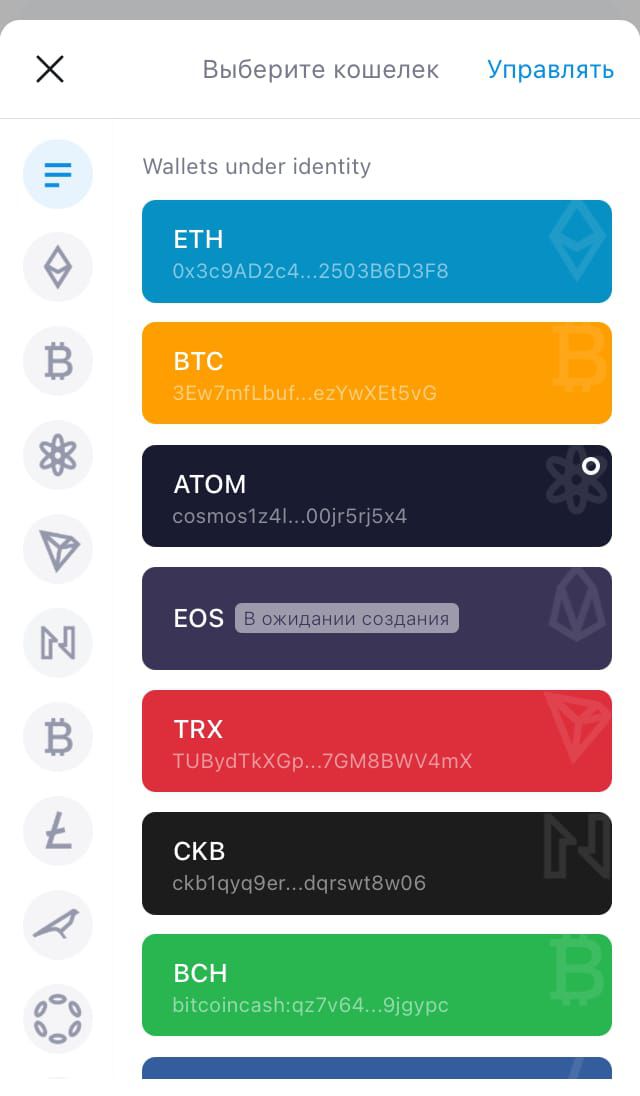The width and height of the screenshot is (640, 1096).
Task: Filter by the Kusama bird icon
Action: (x=58, y=925)
